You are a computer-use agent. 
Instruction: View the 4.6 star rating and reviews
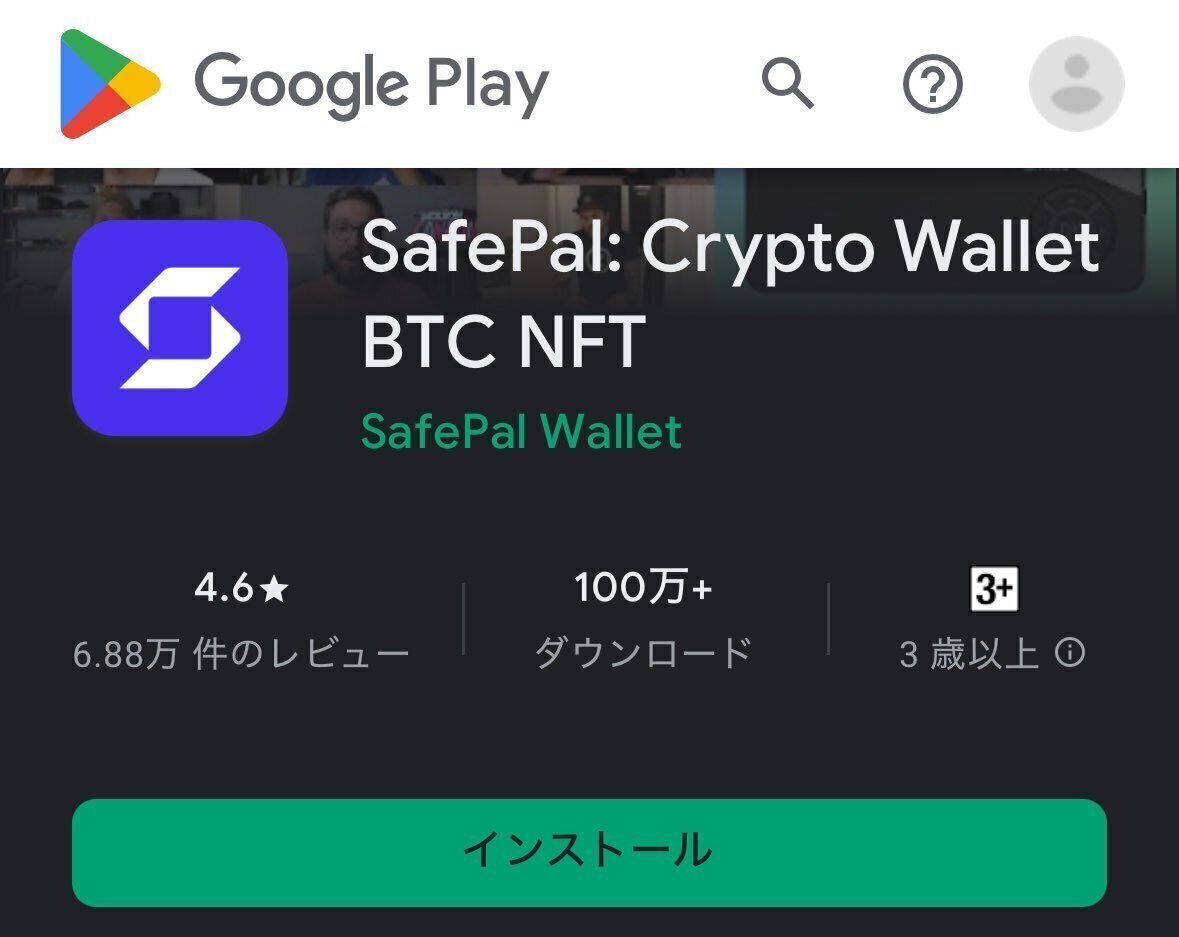pyautogui.click(x=241, y=620)
